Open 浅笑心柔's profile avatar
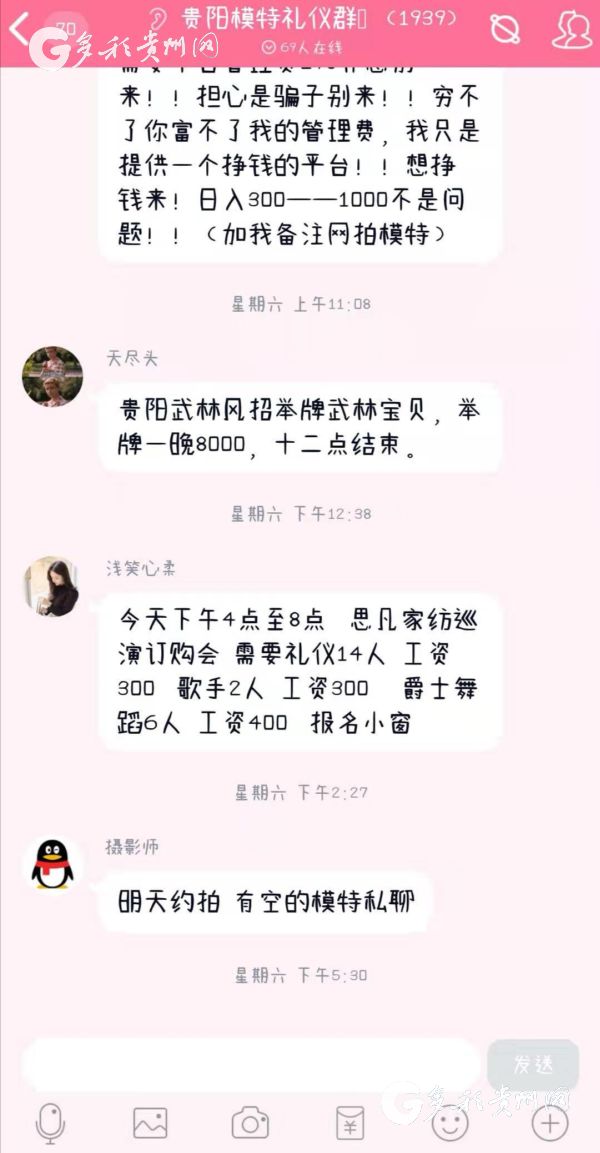 click(x=52, y=586)
